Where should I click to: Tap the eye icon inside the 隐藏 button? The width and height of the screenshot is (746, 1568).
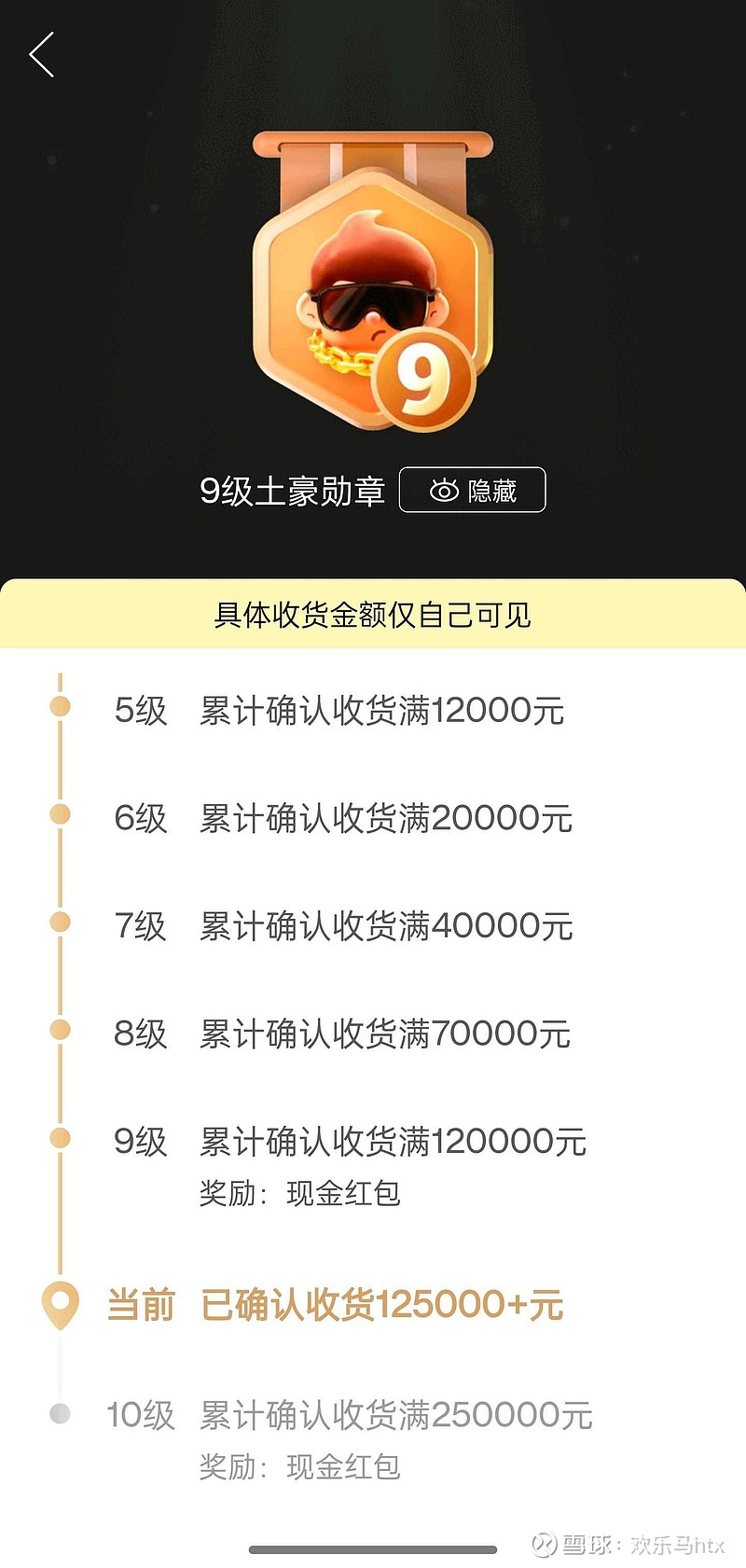(442, 489)
